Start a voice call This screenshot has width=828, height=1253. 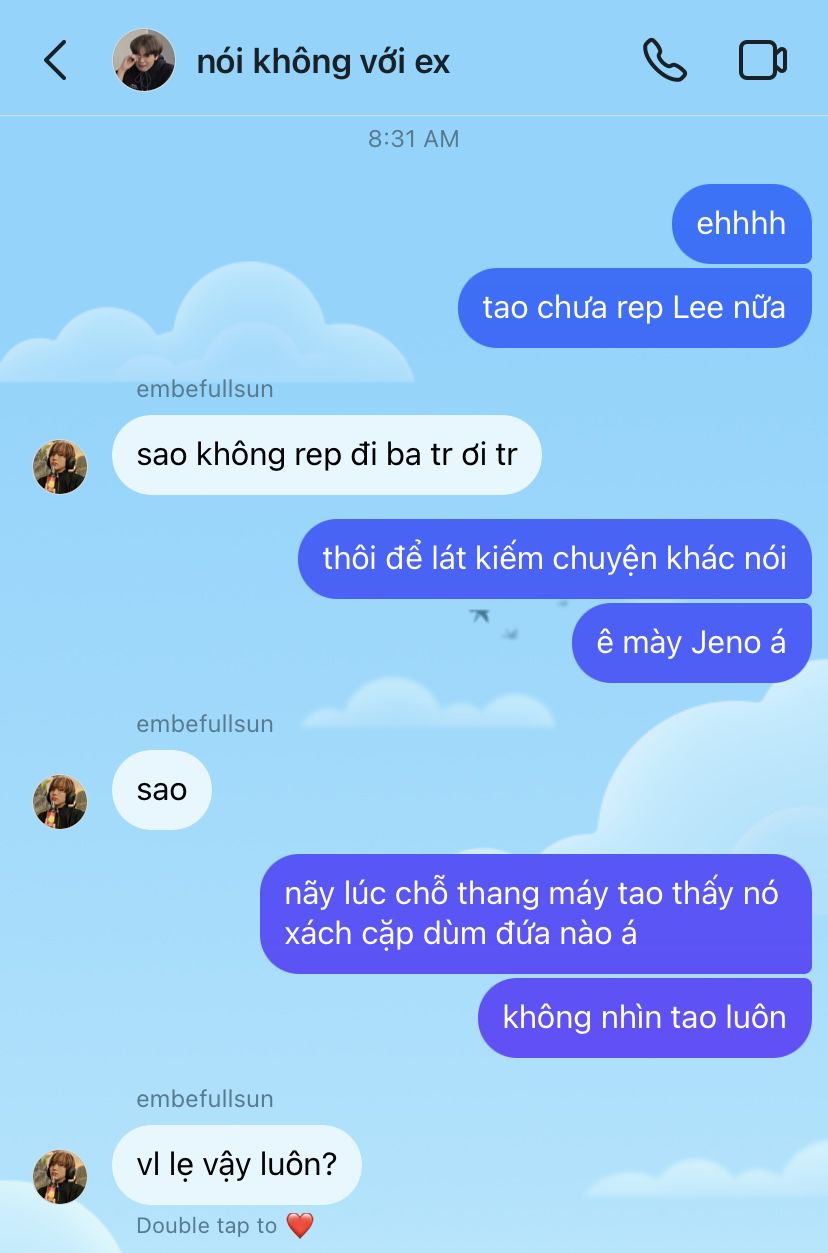[664, 61]
